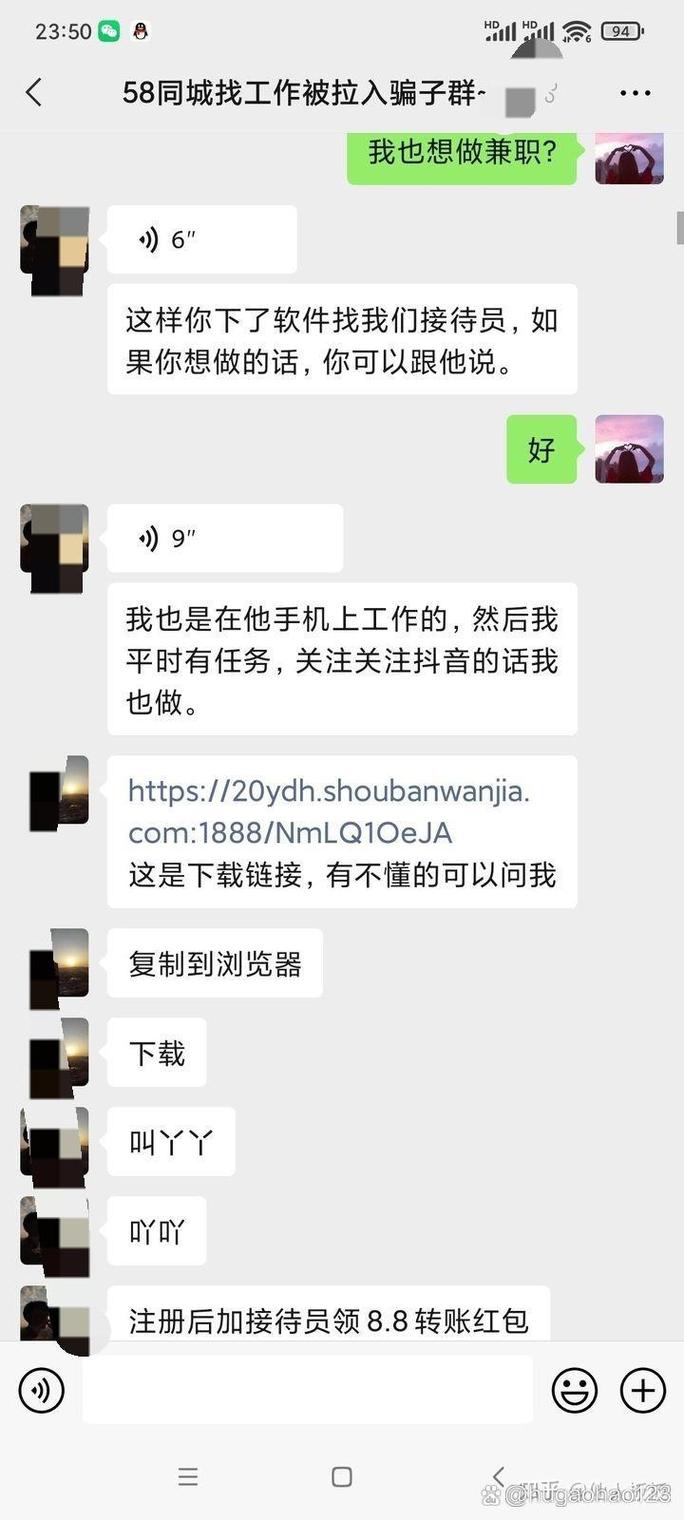Viewport: 684px width, 1520px height.
Task: Go to the system home screen
Action: pos(342,1477)
